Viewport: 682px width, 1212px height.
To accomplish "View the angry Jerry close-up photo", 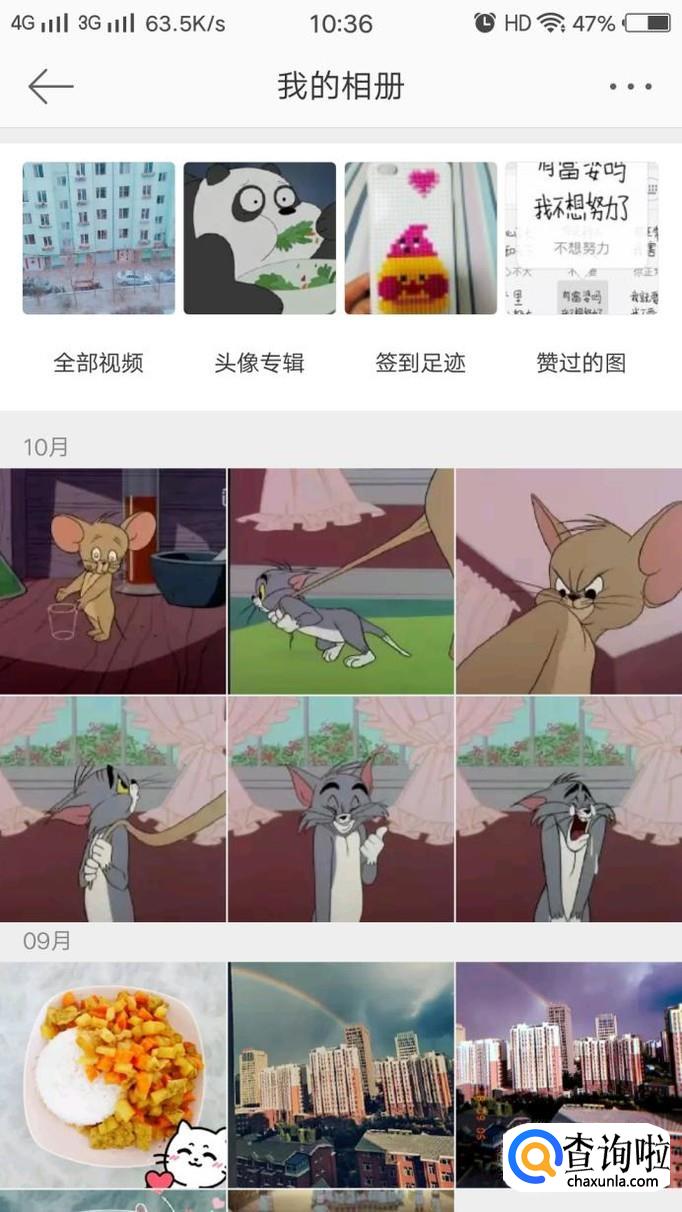I will [x=569, y=581].
